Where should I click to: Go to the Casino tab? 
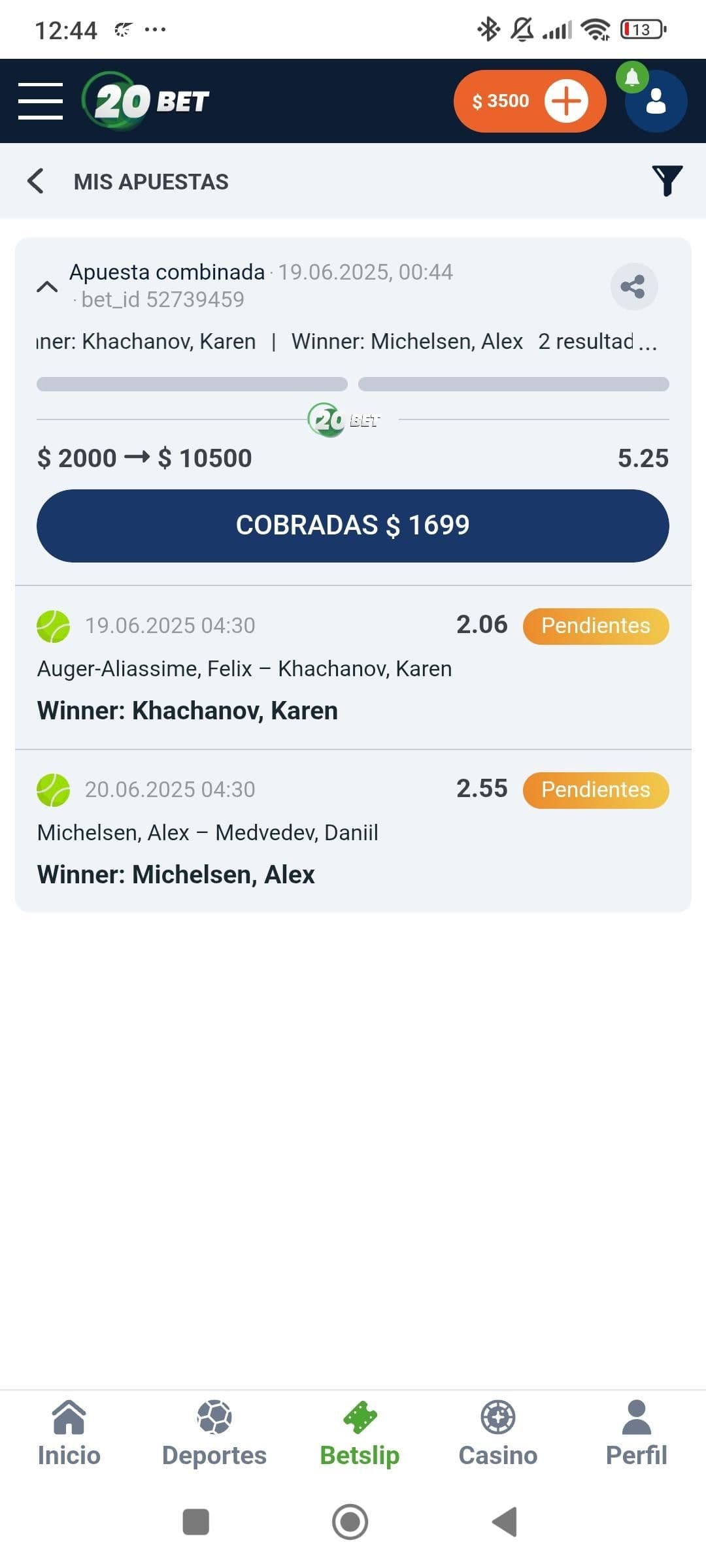point(498,1435)
